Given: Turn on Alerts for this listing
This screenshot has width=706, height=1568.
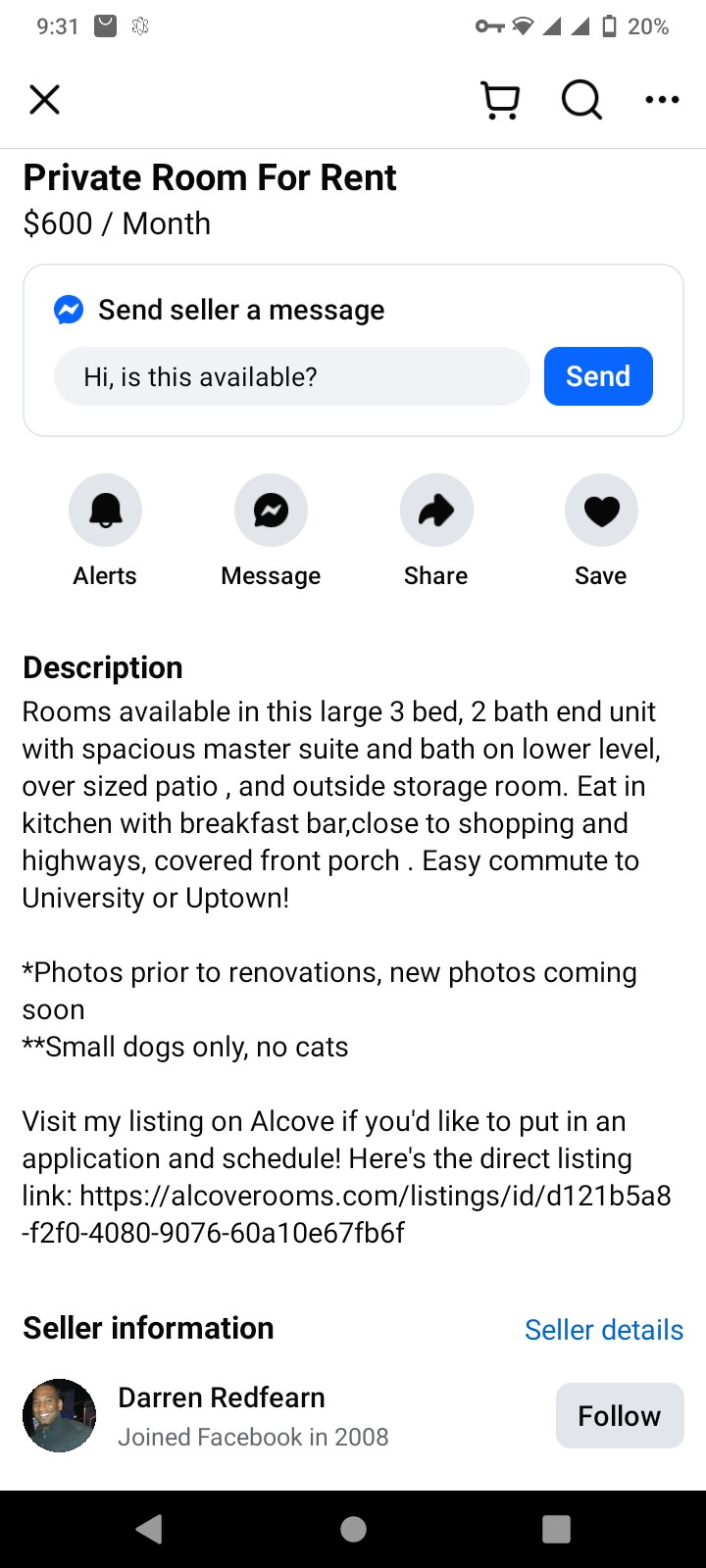Looking at the screenshot, I should pyautogui.click(x=105, y=511).
